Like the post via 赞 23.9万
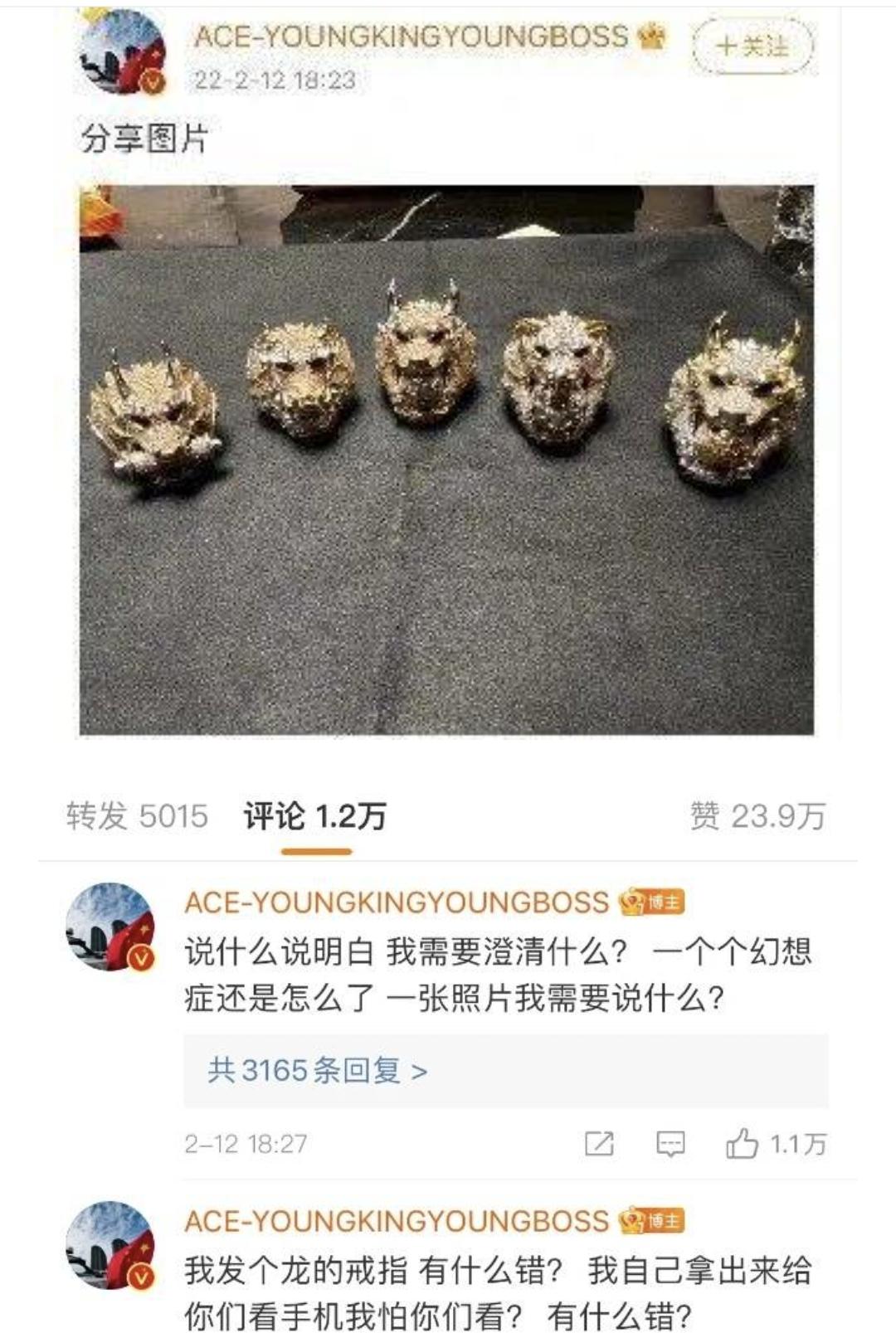 [x=757, y=816]
